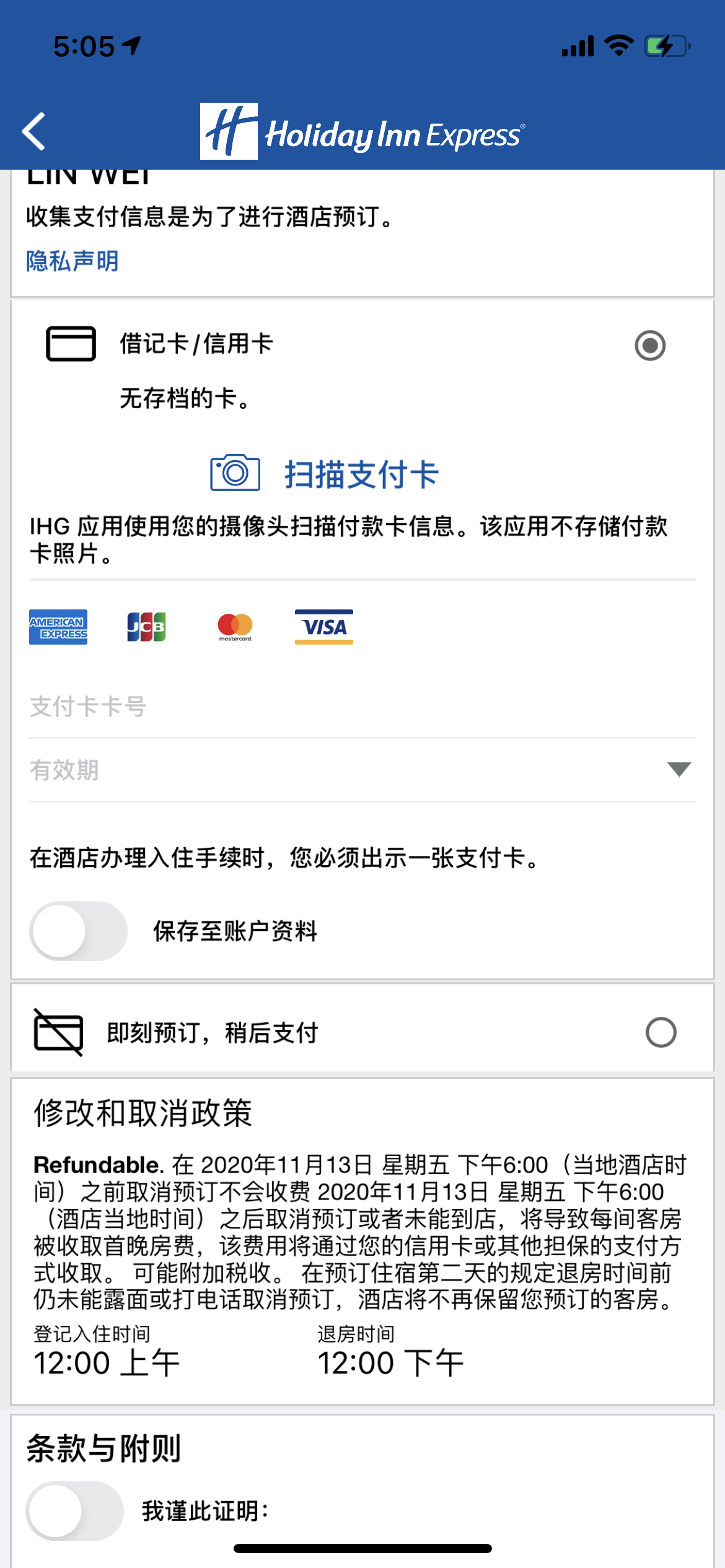Go back using the header arrow
The width and height of the screenshot is (725, 1568).
(34, 131)
